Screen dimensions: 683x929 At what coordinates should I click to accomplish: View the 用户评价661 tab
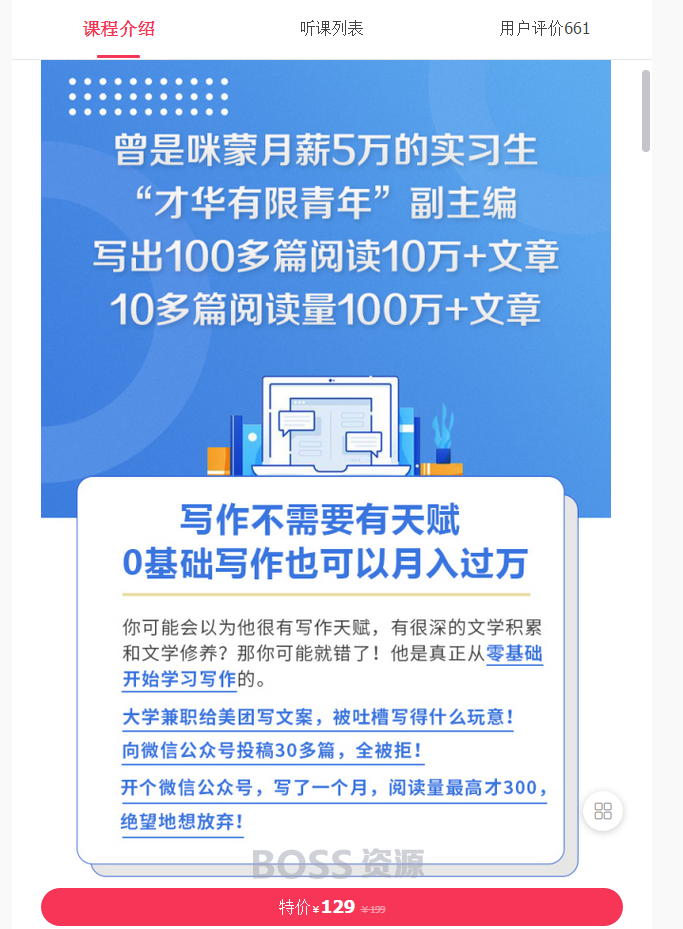[545, 29]
